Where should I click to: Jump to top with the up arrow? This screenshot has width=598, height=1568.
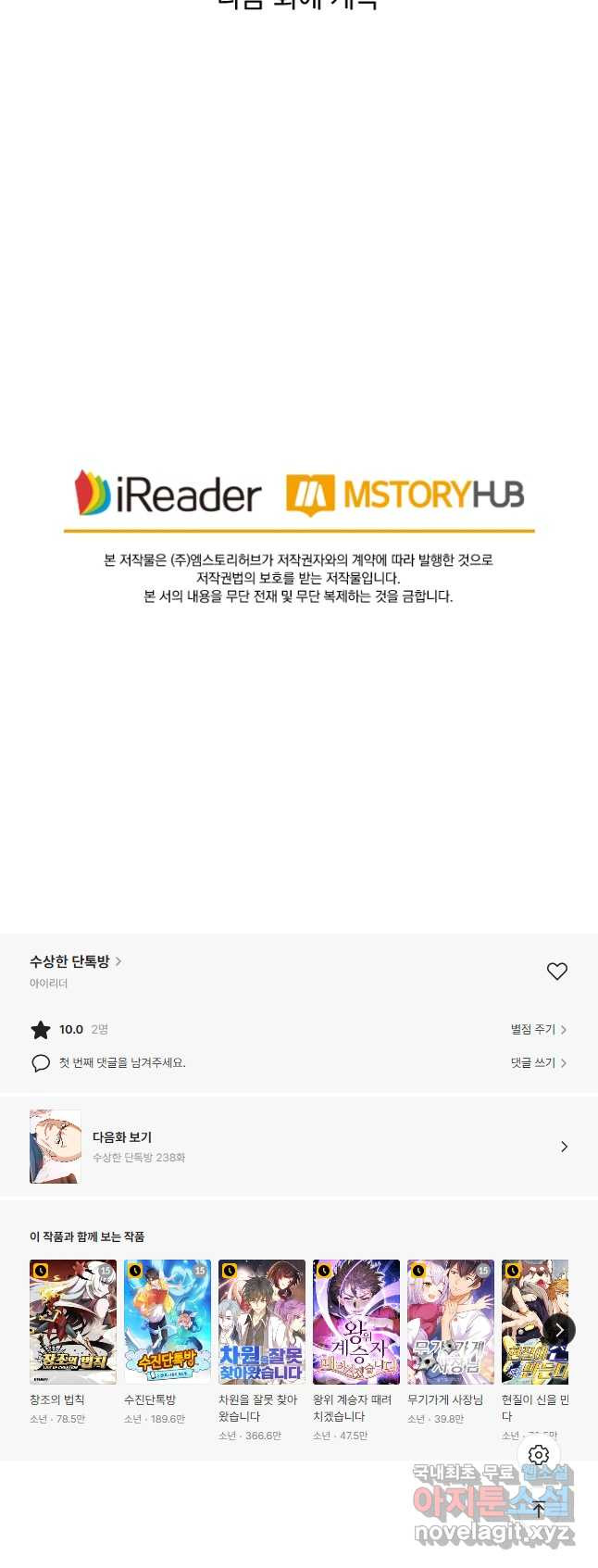click(x=539, y=1509)
